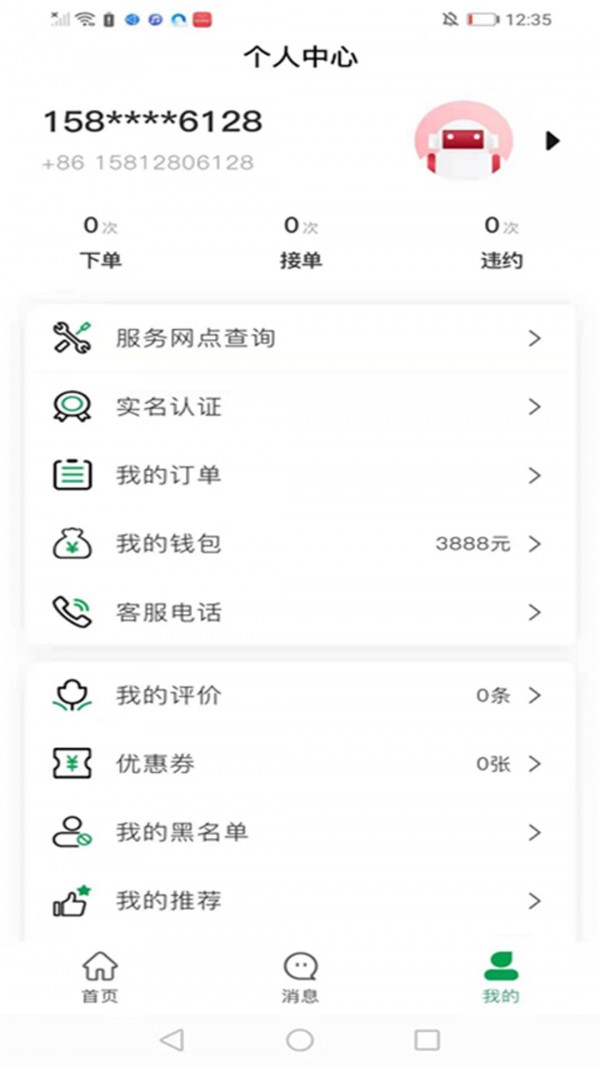
Task: Switch to the 首页 home tab
Action: 99,977
